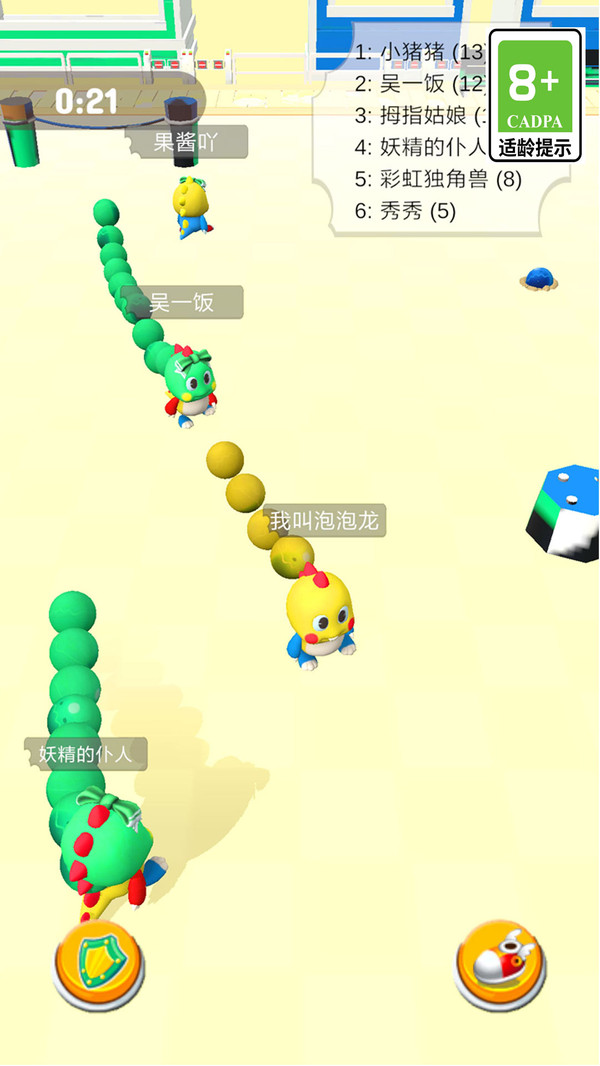Viewport: 600px width, 1066px height.
Task: Activate the shield skill button
Action: [x=98, y=962]
